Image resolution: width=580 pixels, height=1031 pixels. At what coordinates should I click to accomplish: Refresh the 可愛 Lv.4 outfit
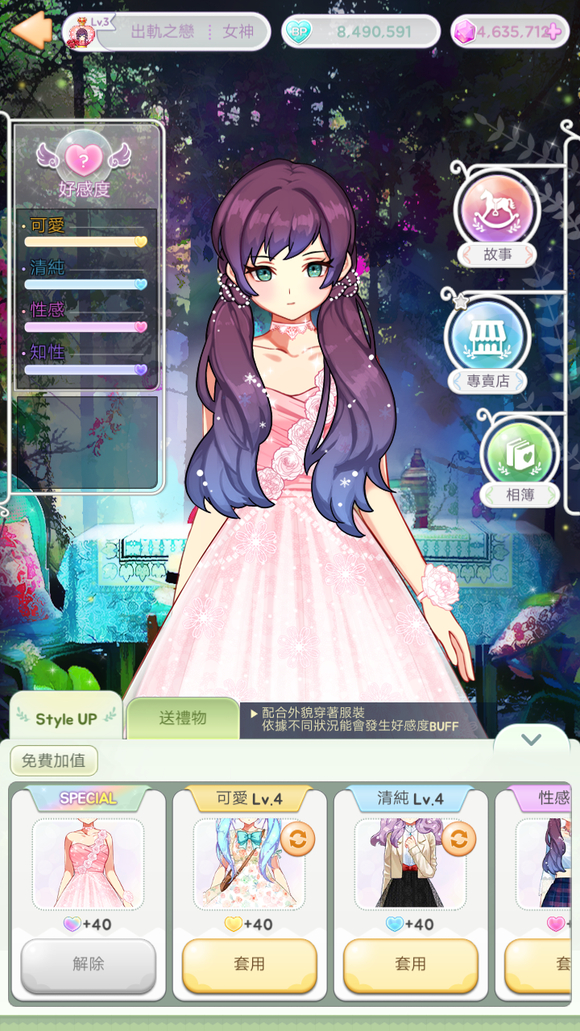(297, 839)
